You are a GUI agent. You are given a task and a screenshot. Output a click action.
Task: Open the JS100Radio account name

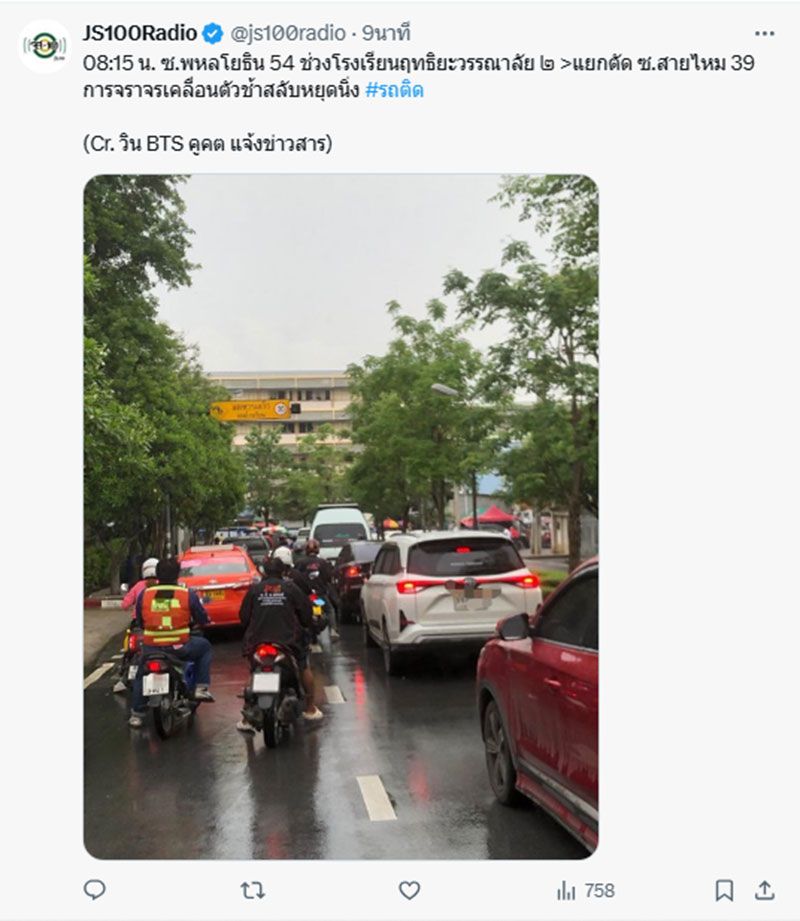pos(139,33)
